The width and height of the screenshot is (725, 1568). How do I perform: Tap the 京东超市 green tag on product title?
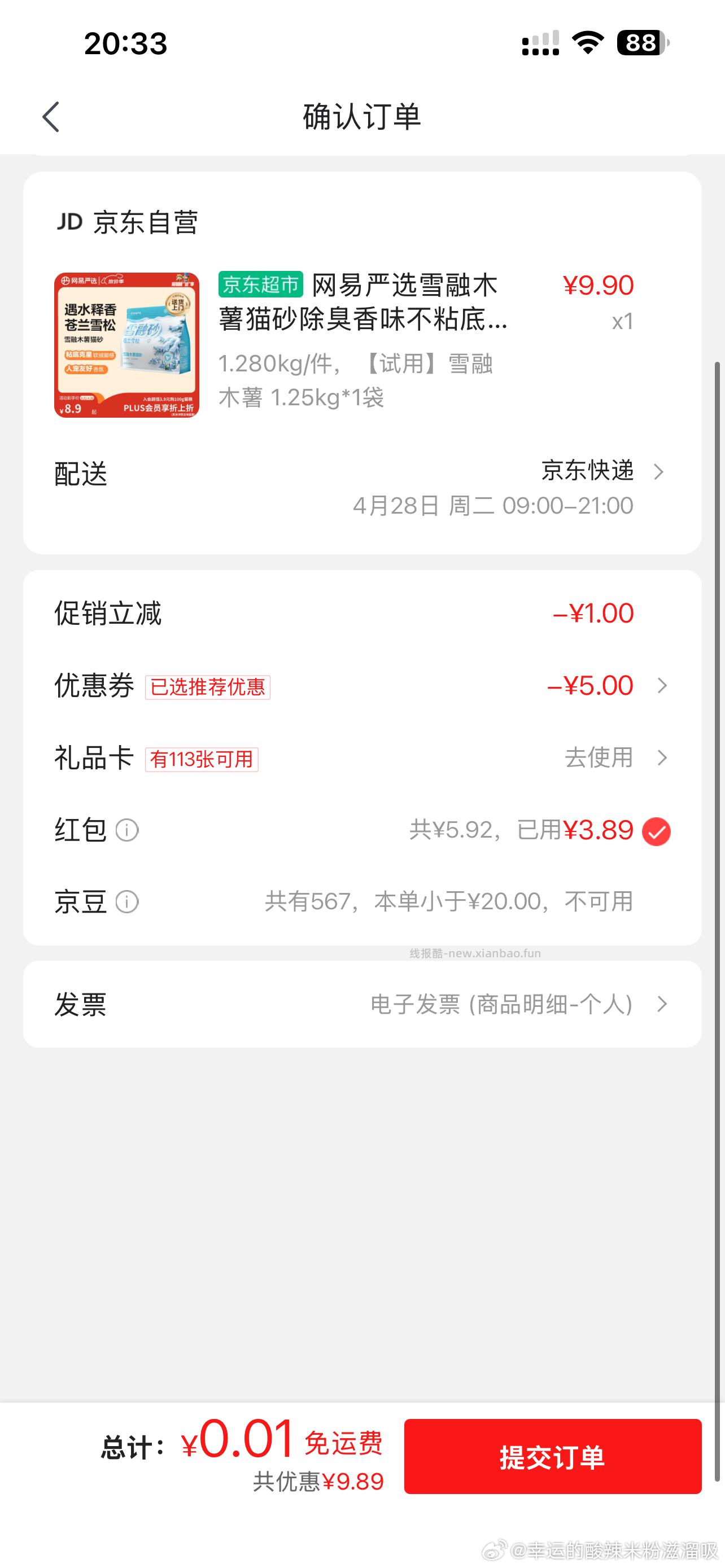(262, 285)
